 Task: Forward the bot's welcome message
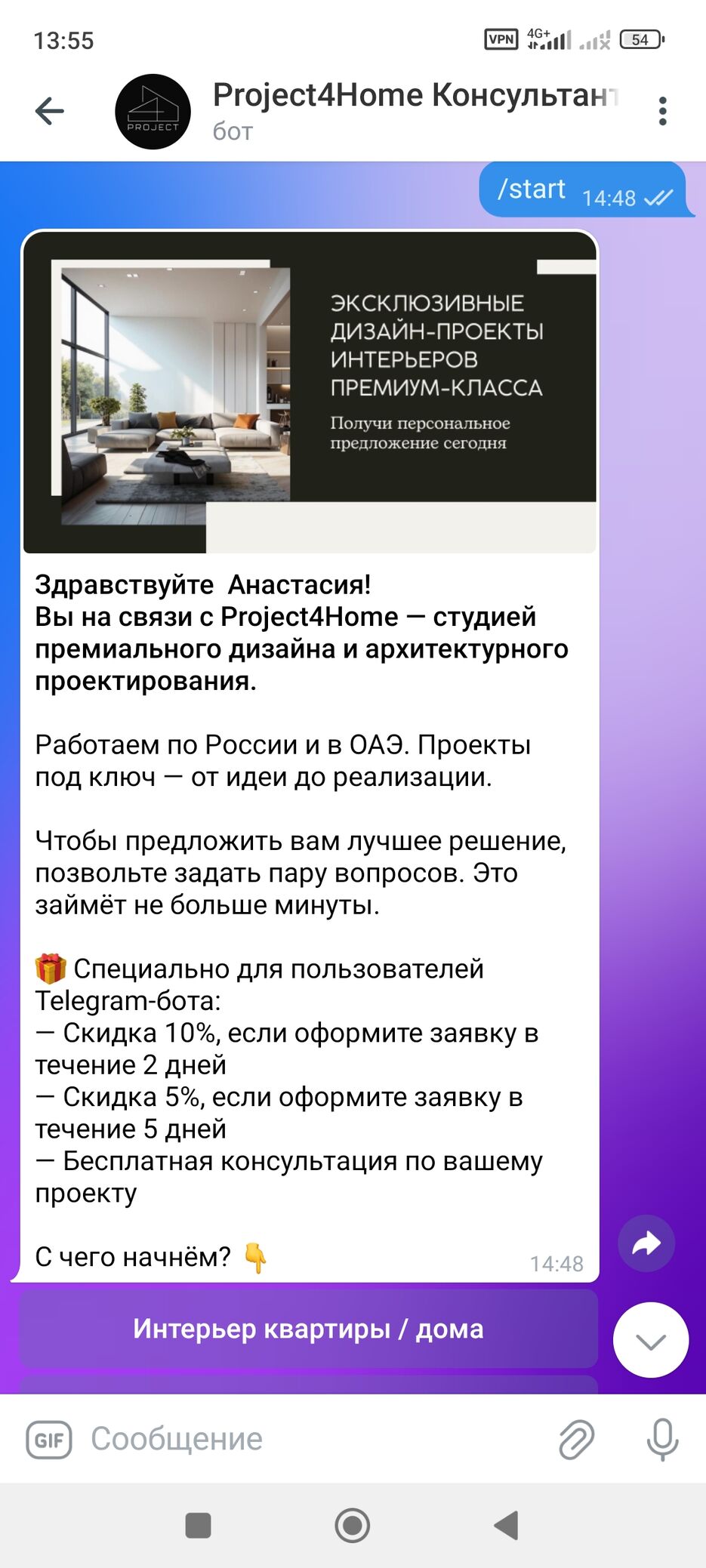[x=646, y=1243]
